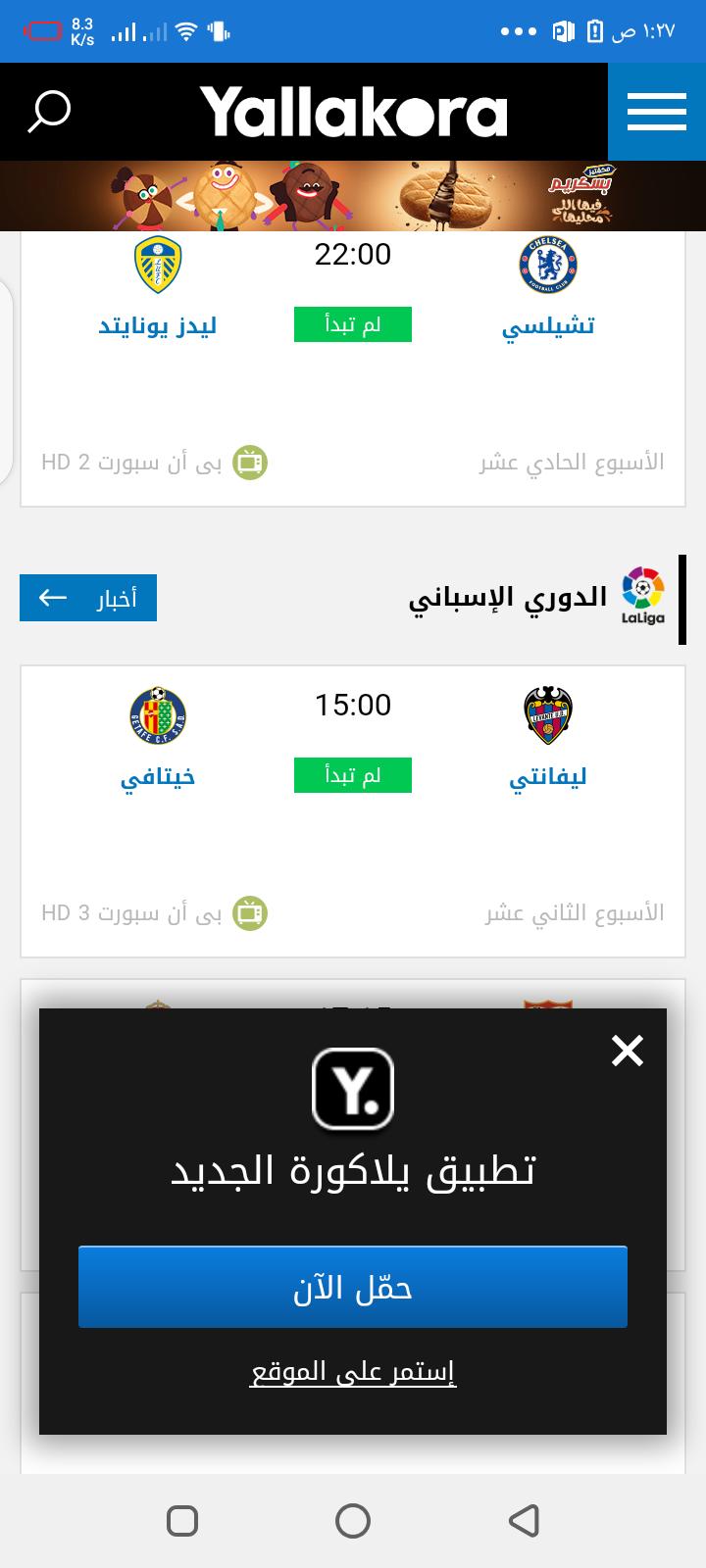Image resolution: width=706 pixels, height=1568 pixels.
Task: Open the search icon in the header
Action: tap(49, 112)
